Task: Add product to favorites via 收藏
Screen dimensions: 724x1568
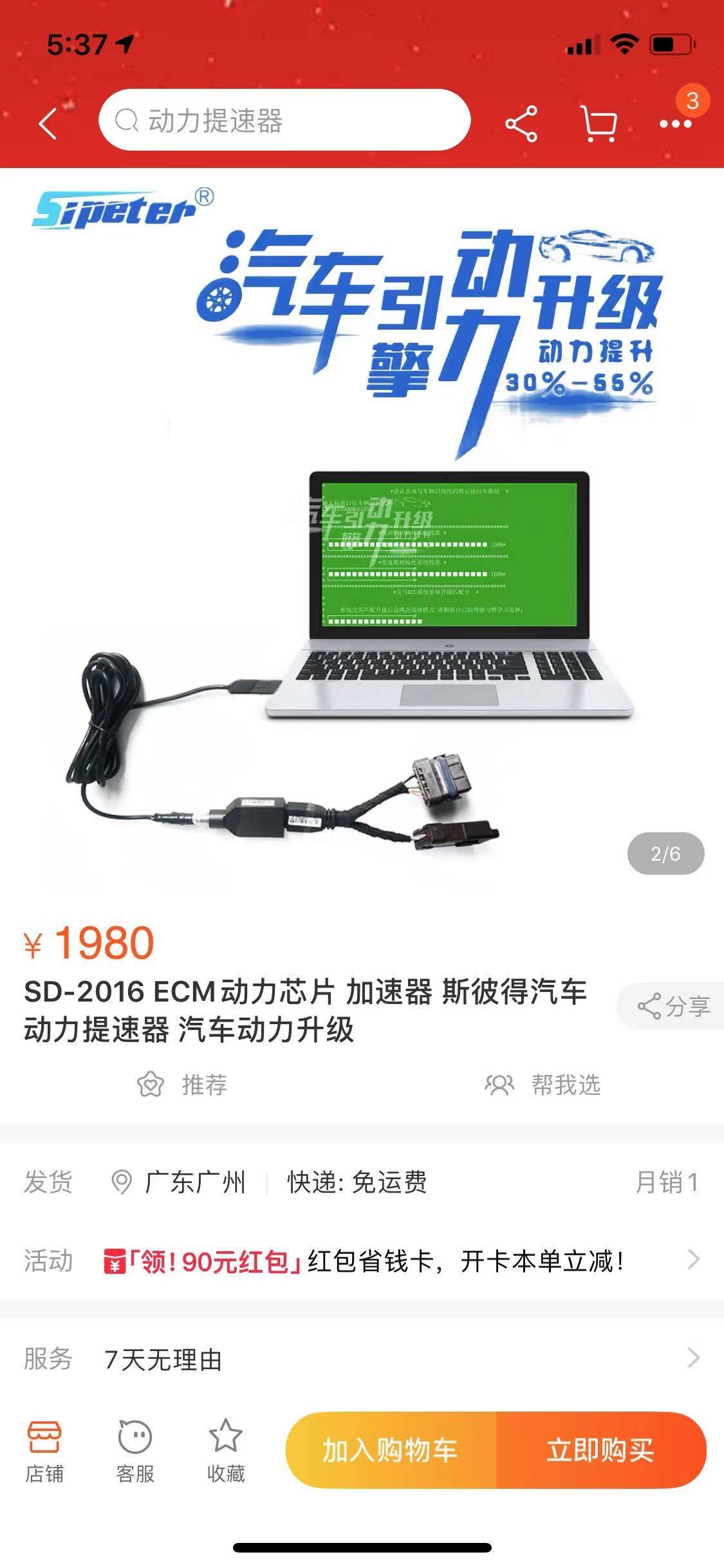Action: [225, 1451]
